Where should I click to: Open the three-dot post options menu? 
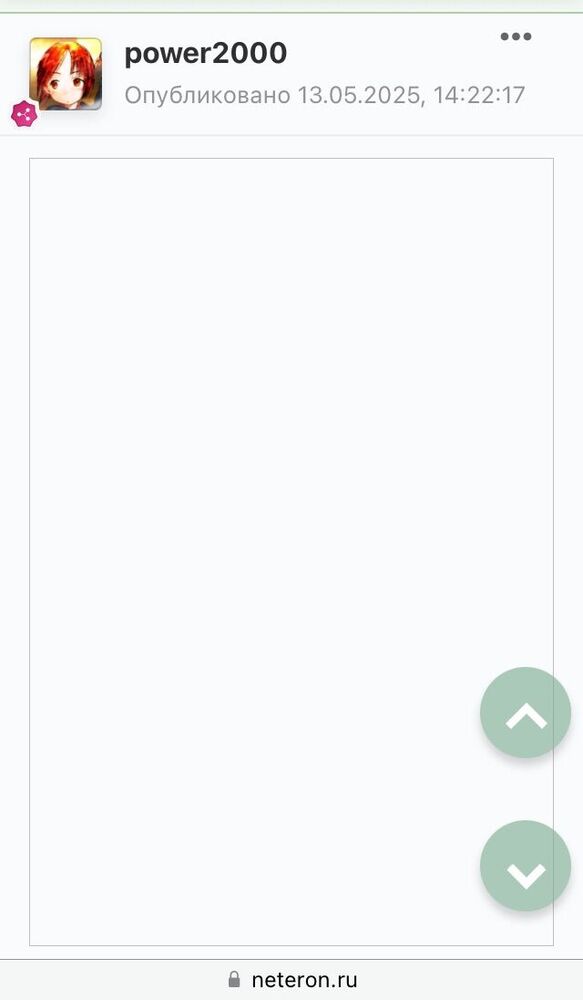point(515,36)
